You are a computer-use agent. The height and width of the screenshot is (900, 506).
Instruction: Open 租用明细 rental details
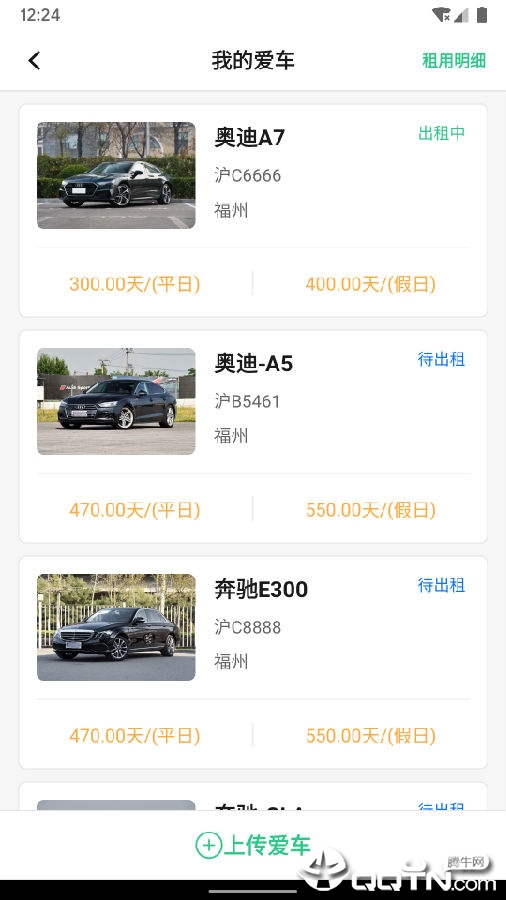pos(454,60)
